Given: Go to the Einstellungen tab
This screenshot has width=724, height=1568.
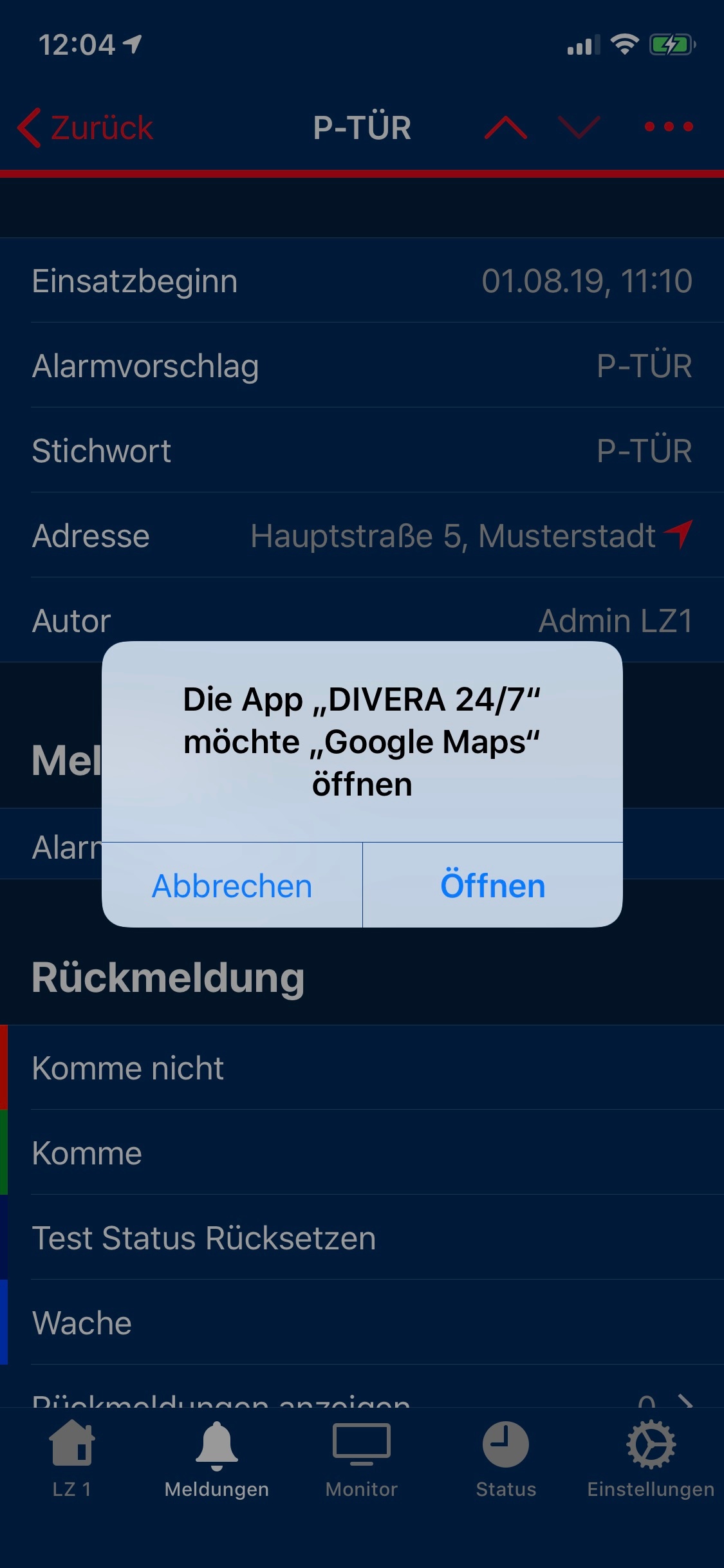Looking at the screenshot, I should [x=651, y=1459].
